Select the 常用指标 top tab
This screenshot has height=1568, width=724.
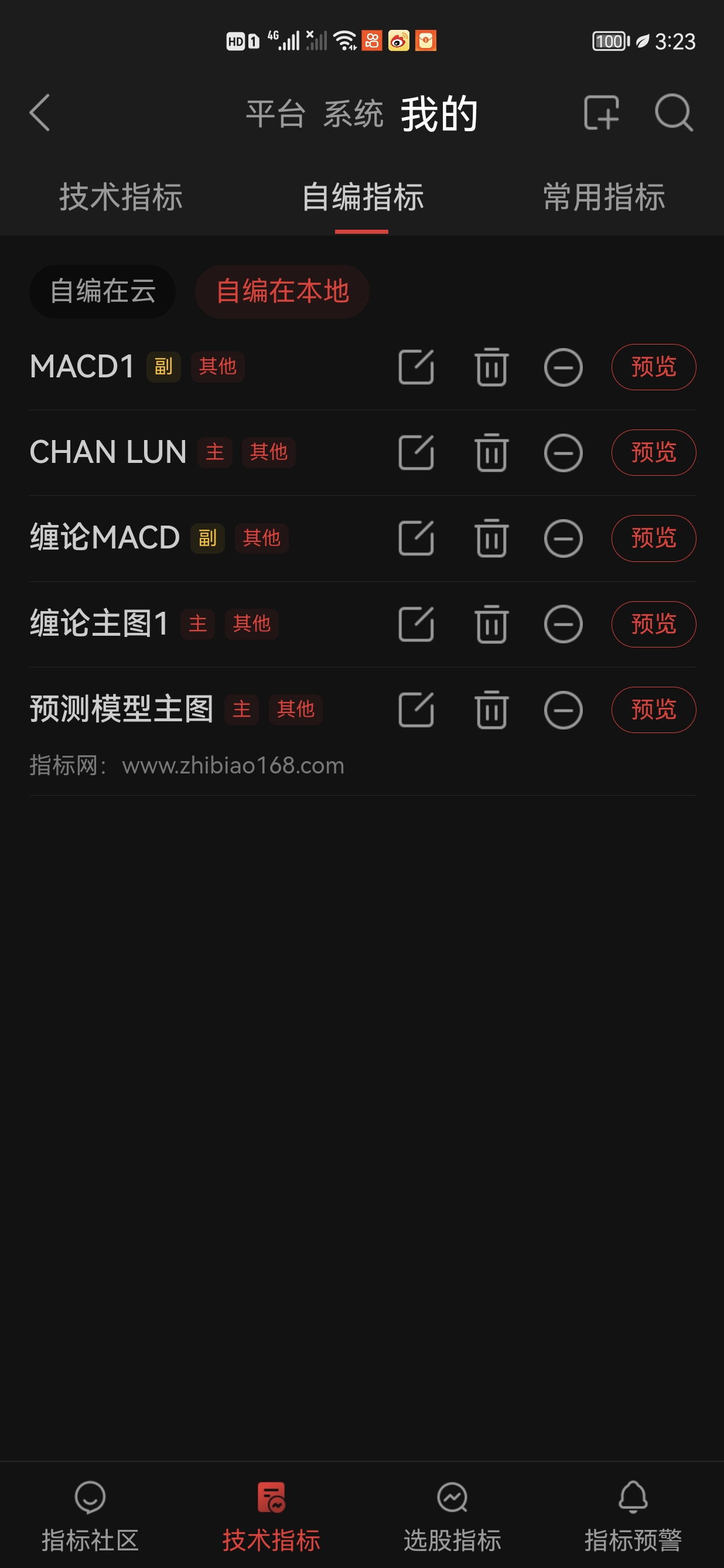[603, 197]
